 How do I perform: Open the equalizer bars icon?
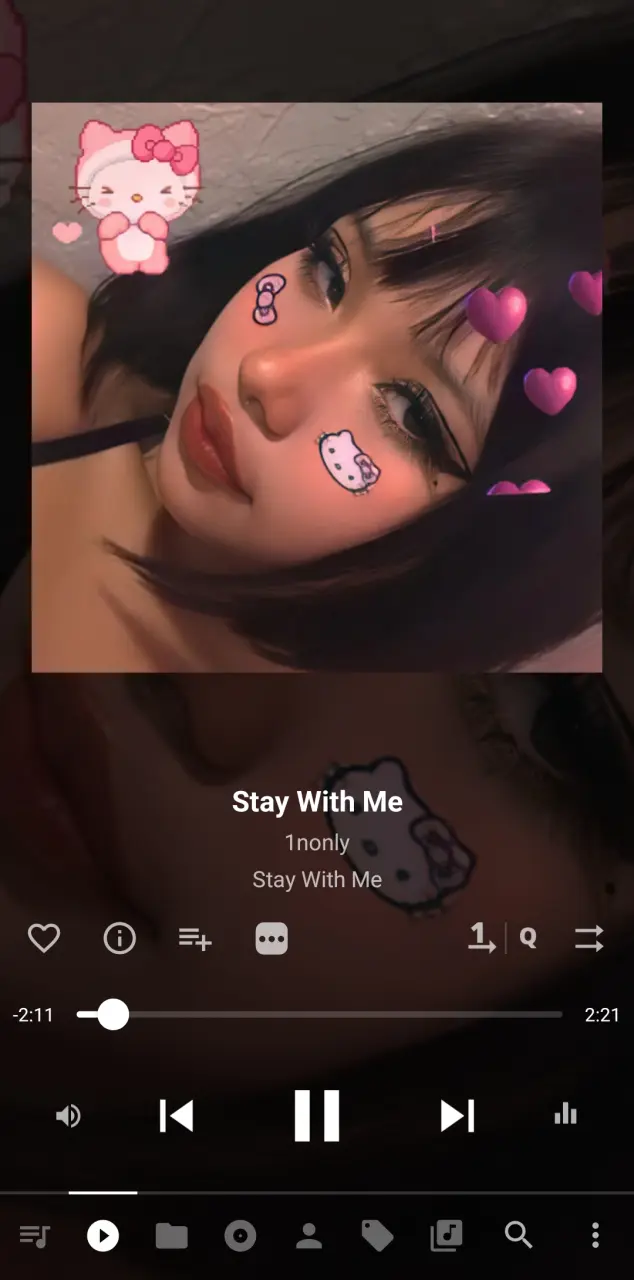(x=566, y=1114)
